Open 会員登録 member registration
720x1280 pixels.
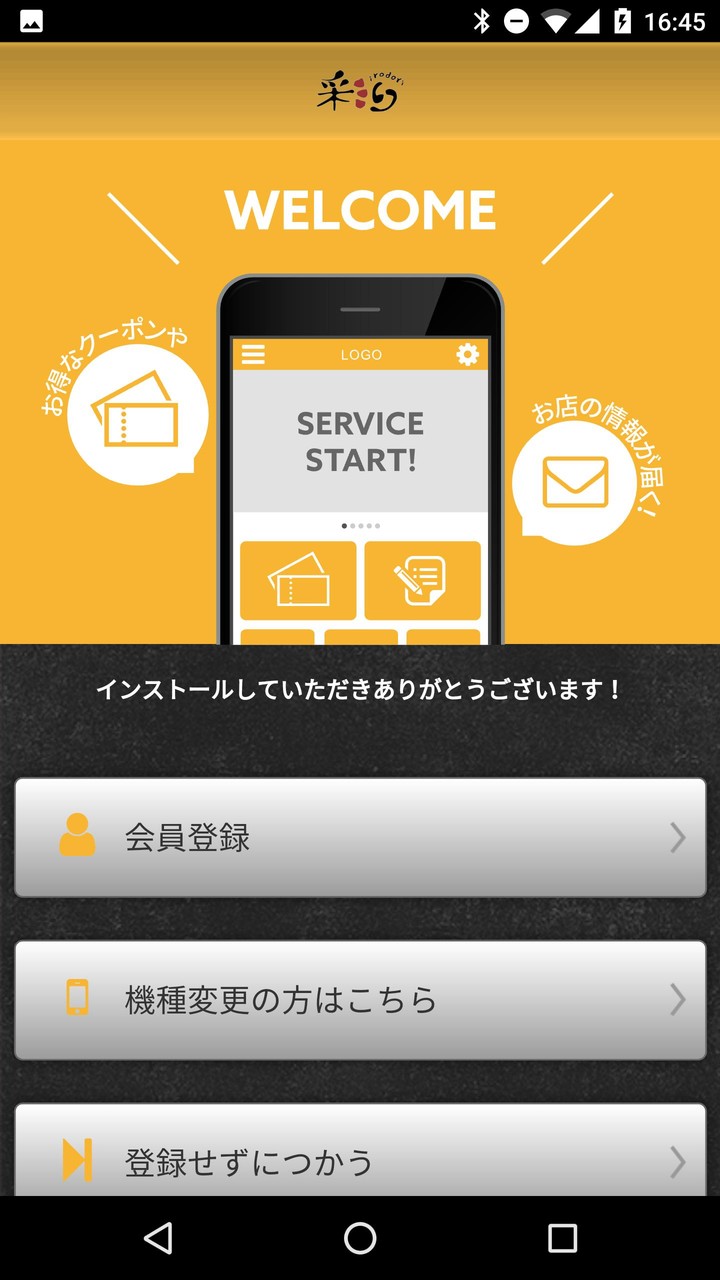tap(360, 837)
